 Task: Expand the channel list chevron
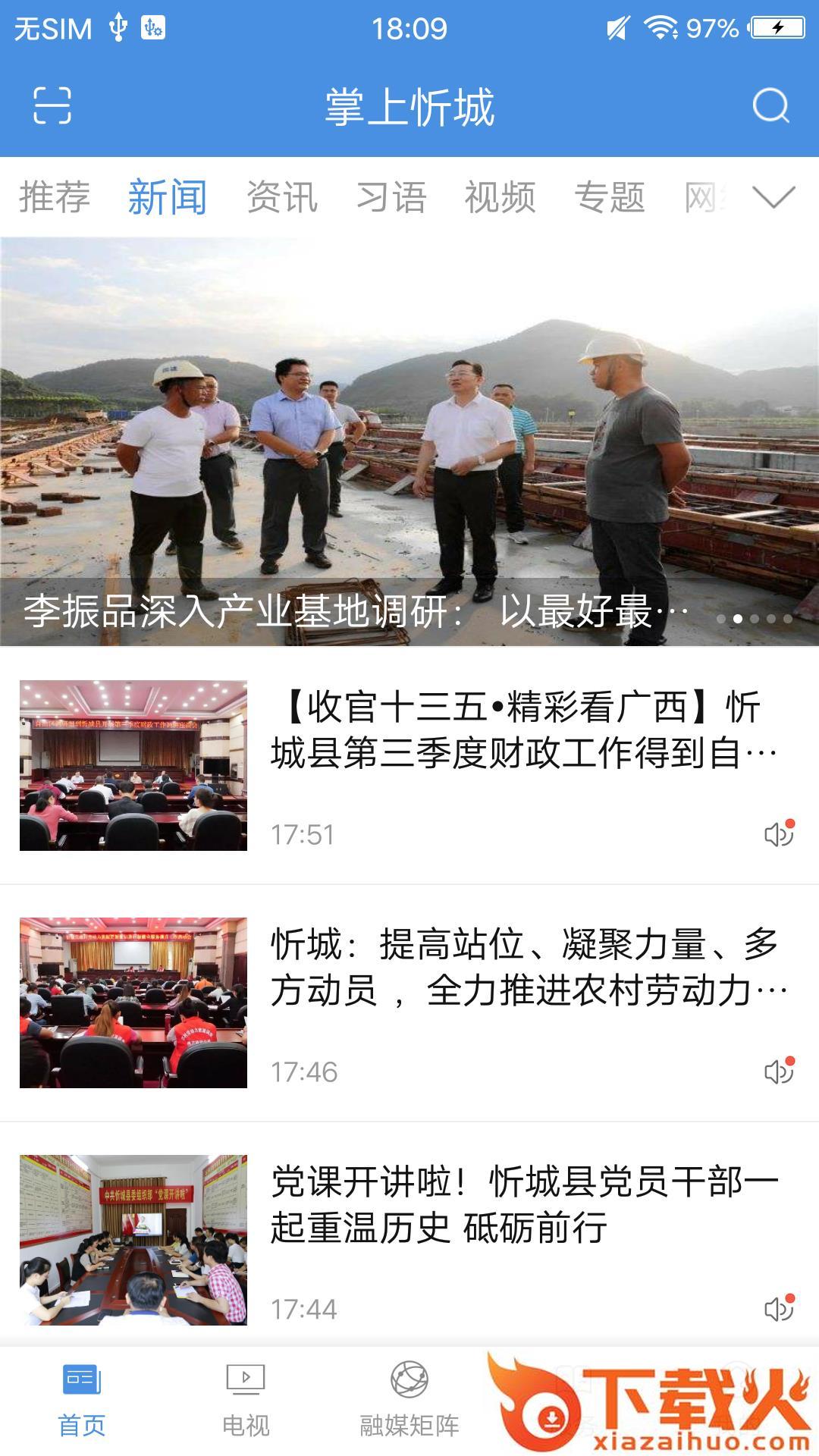pos(773,197)
